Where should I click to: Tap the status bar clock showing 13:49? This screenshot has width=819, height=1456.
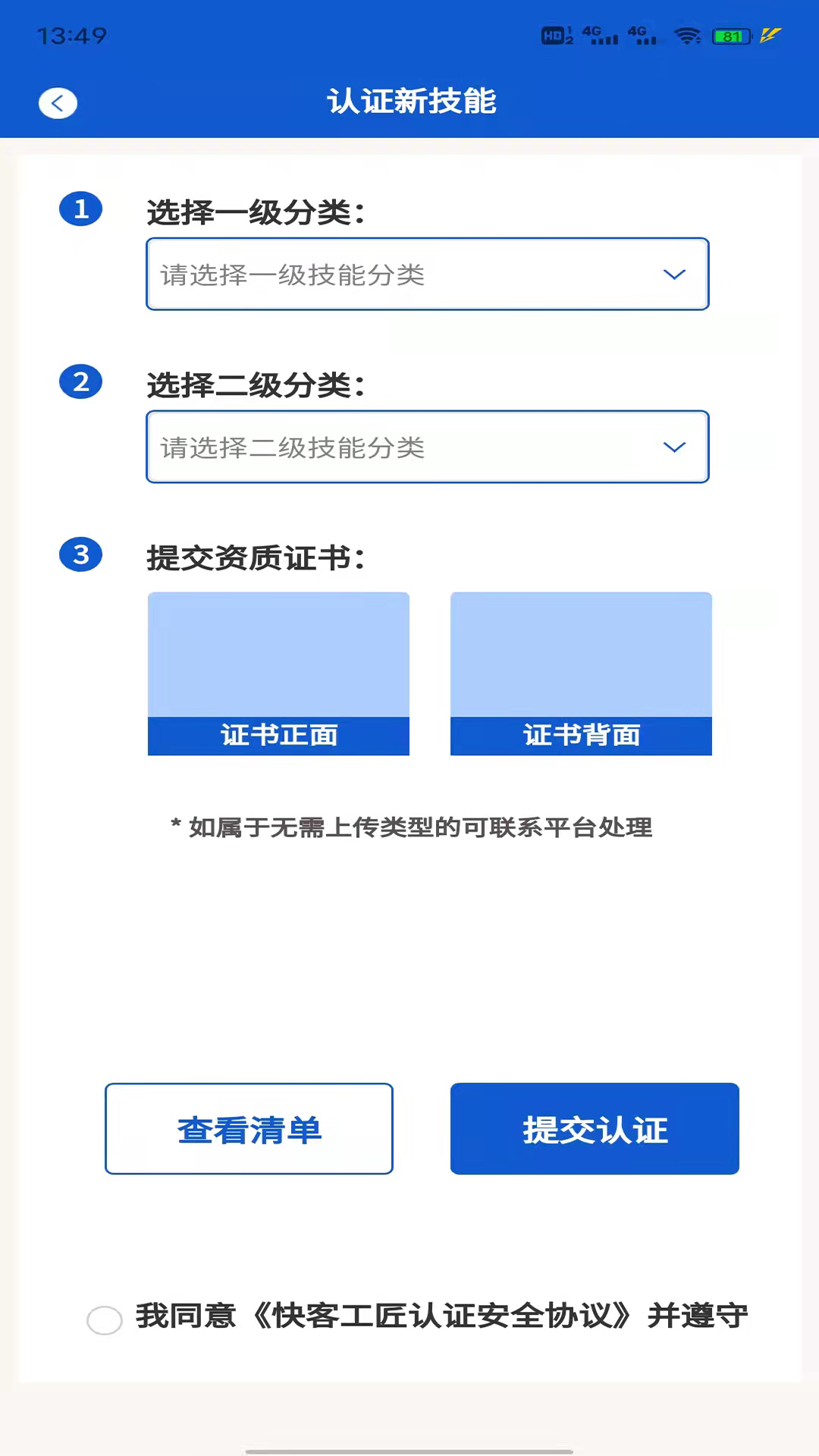71,34
